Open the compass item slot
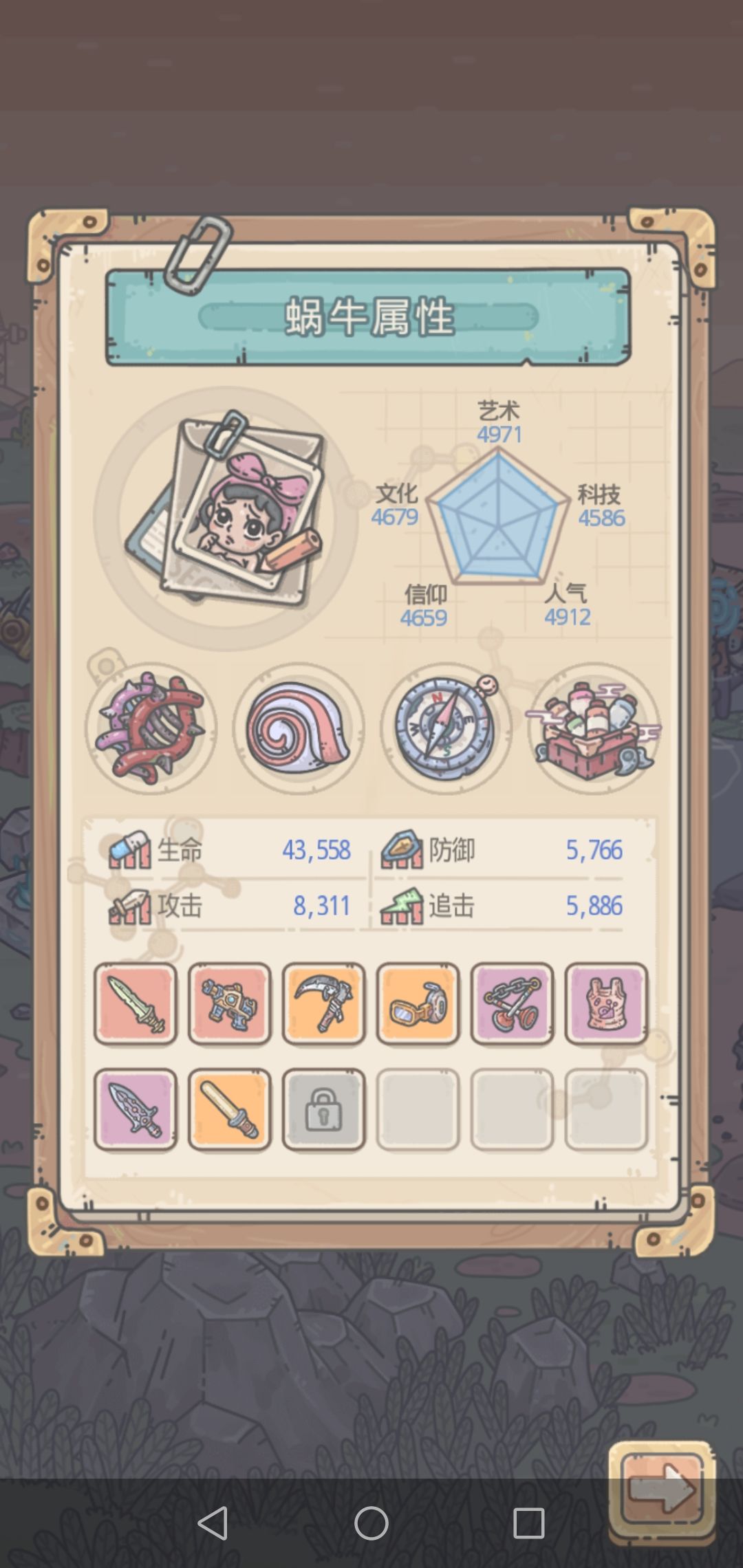The height and width of the screenshot is (1568, 743). [x=446, y=729]
